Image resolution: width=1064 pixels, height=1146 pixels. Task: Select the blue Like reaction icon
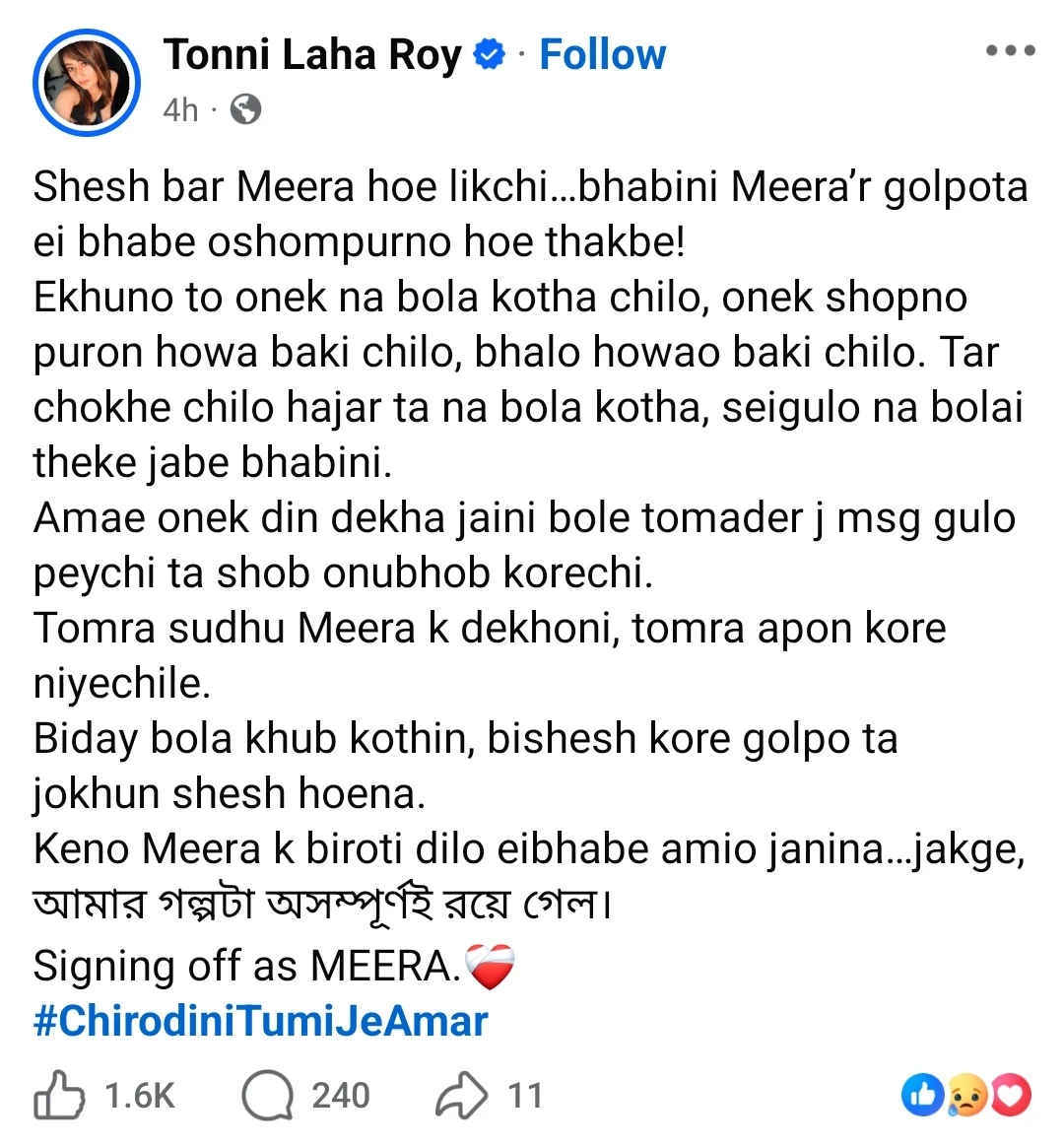(x=922, y=1094)
